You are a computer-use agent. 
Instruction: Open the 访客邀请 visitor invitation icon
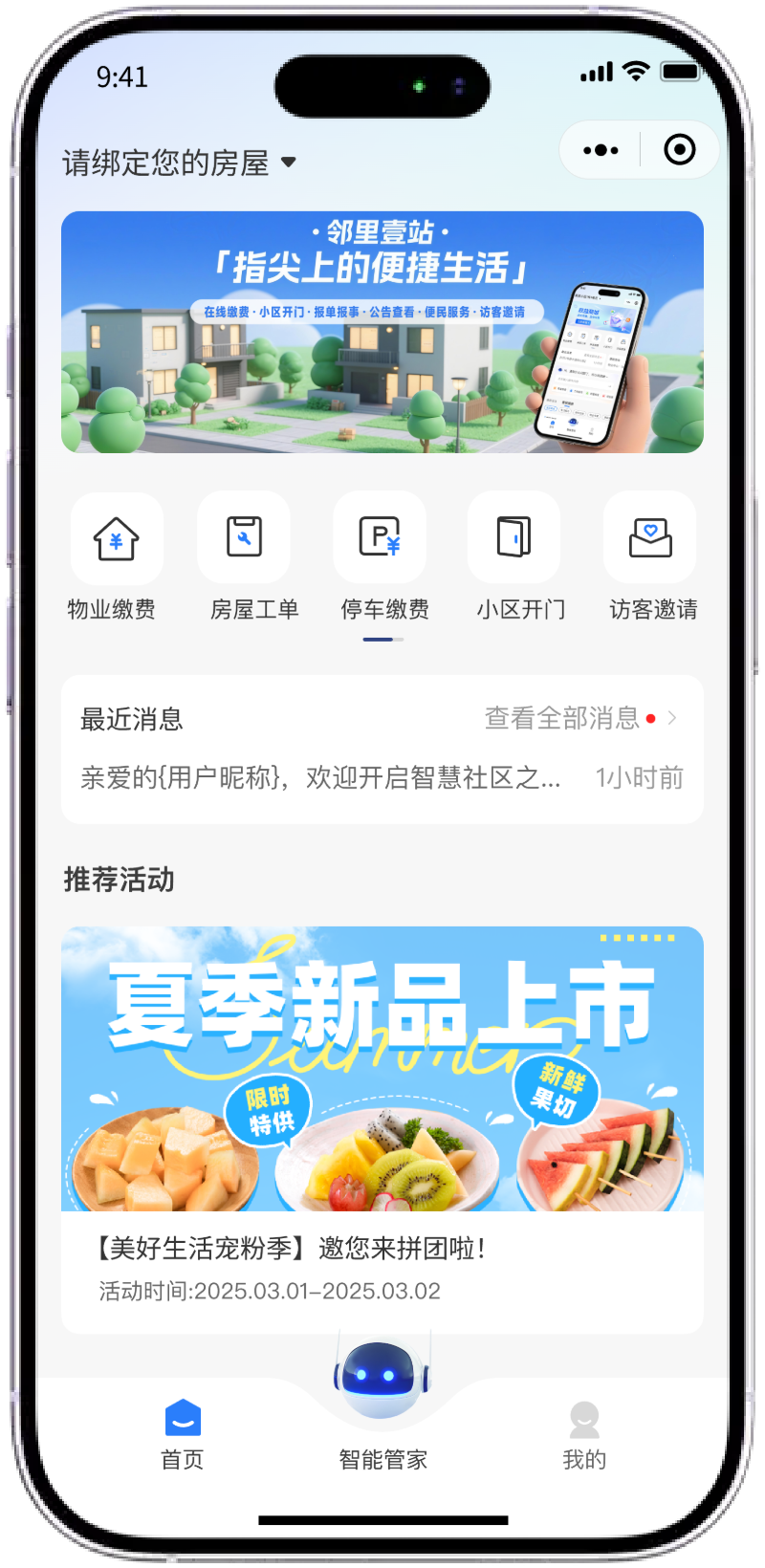648,536
